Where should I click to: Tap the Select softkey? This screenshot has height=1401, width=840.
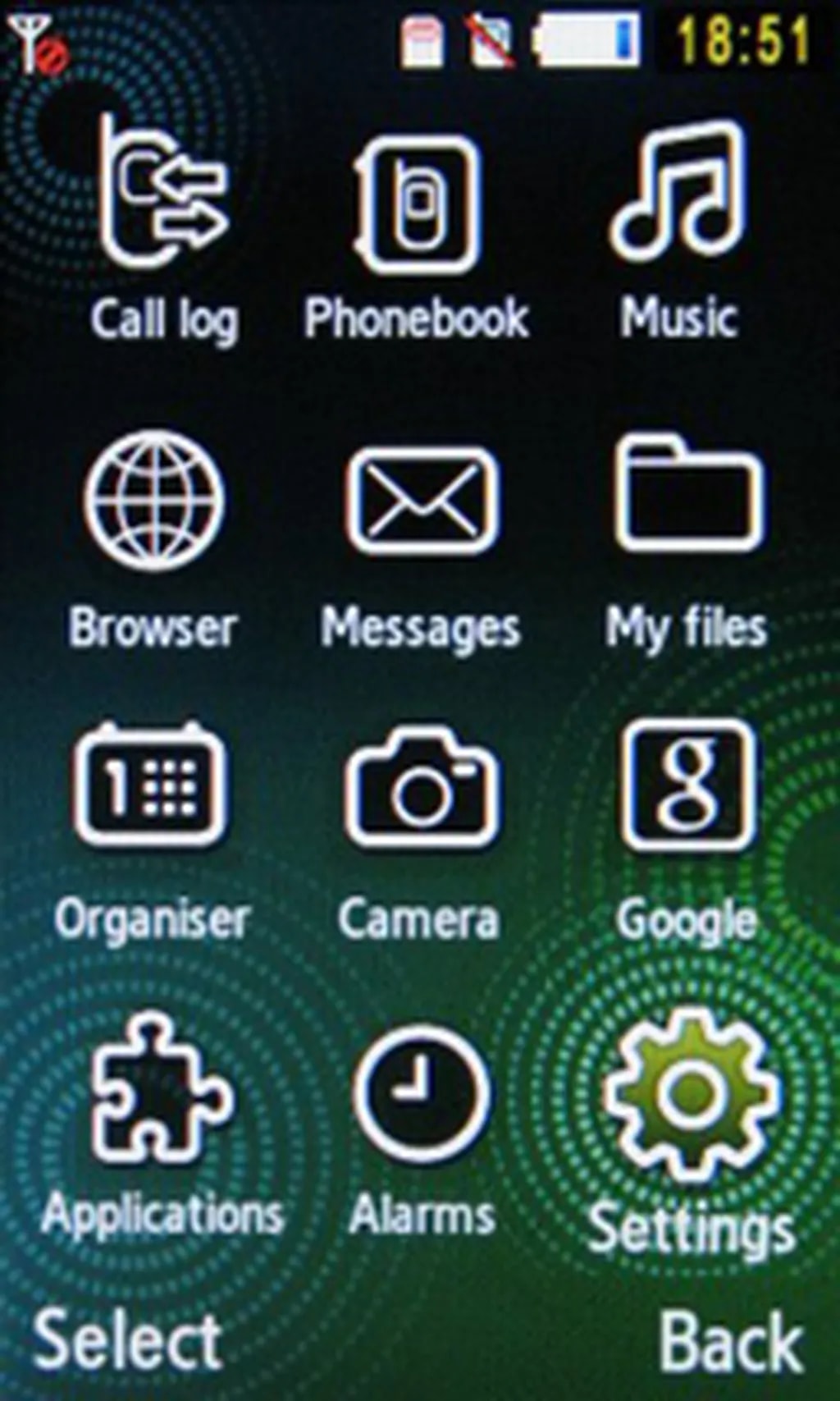coord(128,1339)
